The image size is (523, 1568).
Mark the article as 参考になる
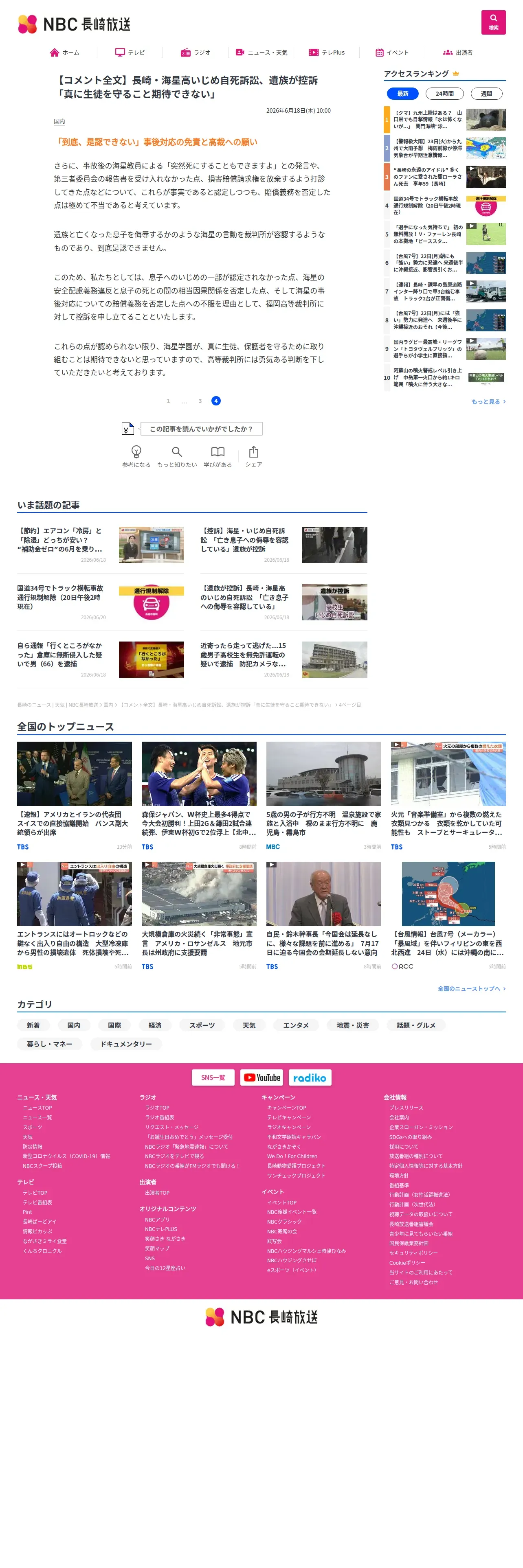click(x=136, y=456)
